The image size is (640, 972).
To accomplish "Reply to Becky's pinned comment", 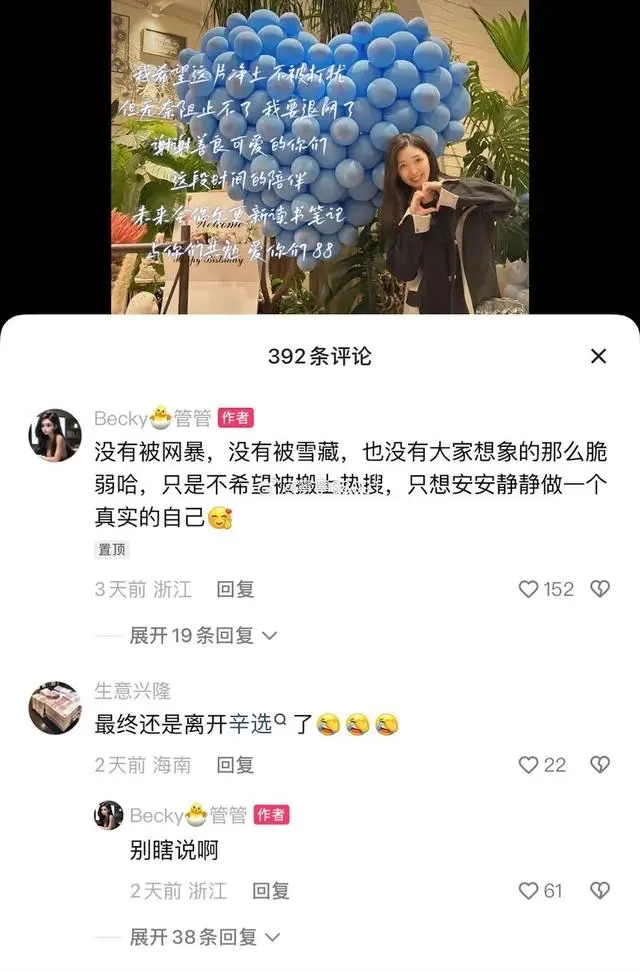I will (236, 590).
